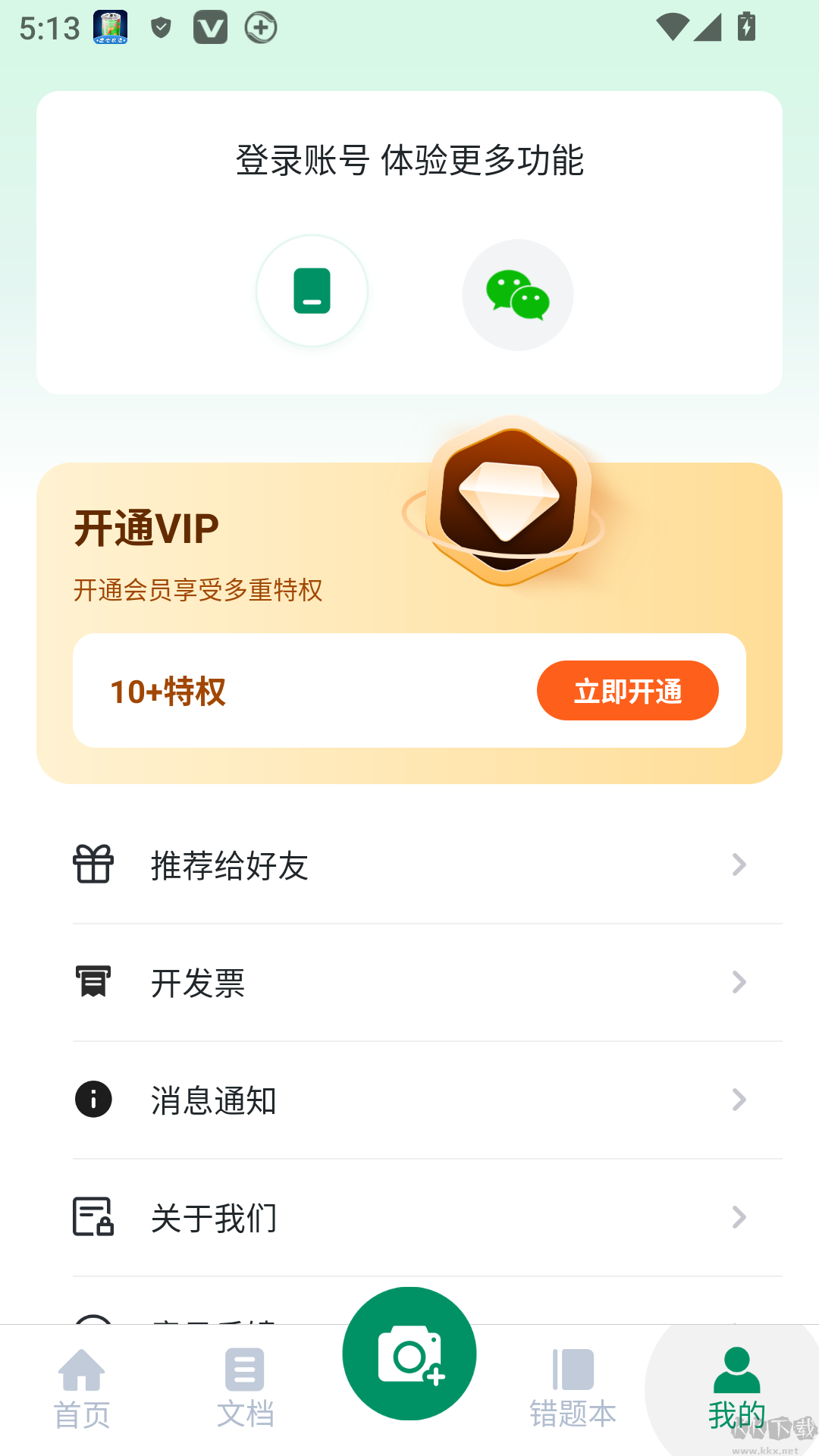Image resolution: width=819 pixels, height=1456 pixels.
Task: Tap the 立即开通 VIP button
Action: pyautogui.click(x=627, y=691)
